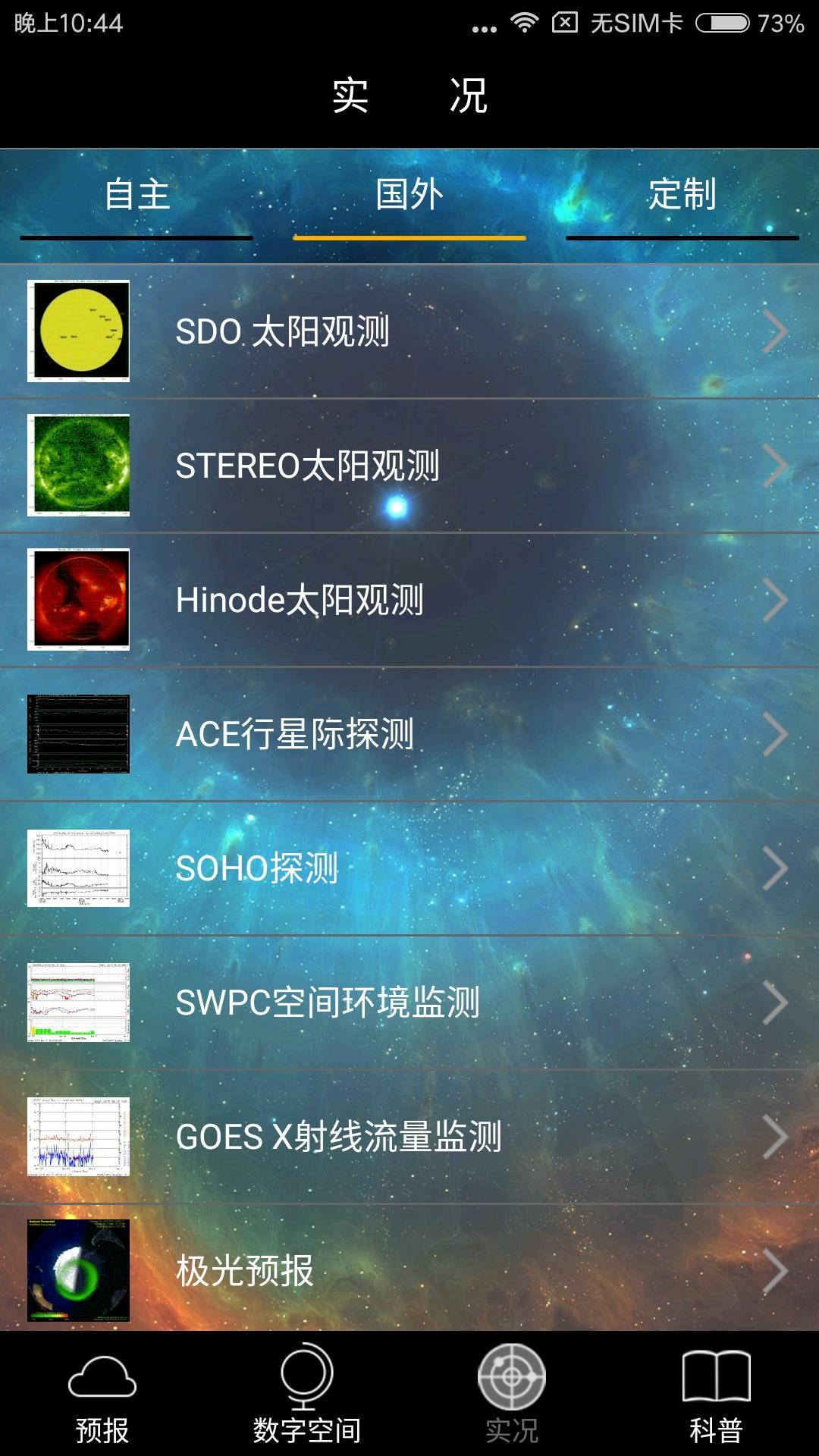This screenshot has width=819, height=1456.
Task: View SWPC空间环境监测
Action: point(409,1003)
